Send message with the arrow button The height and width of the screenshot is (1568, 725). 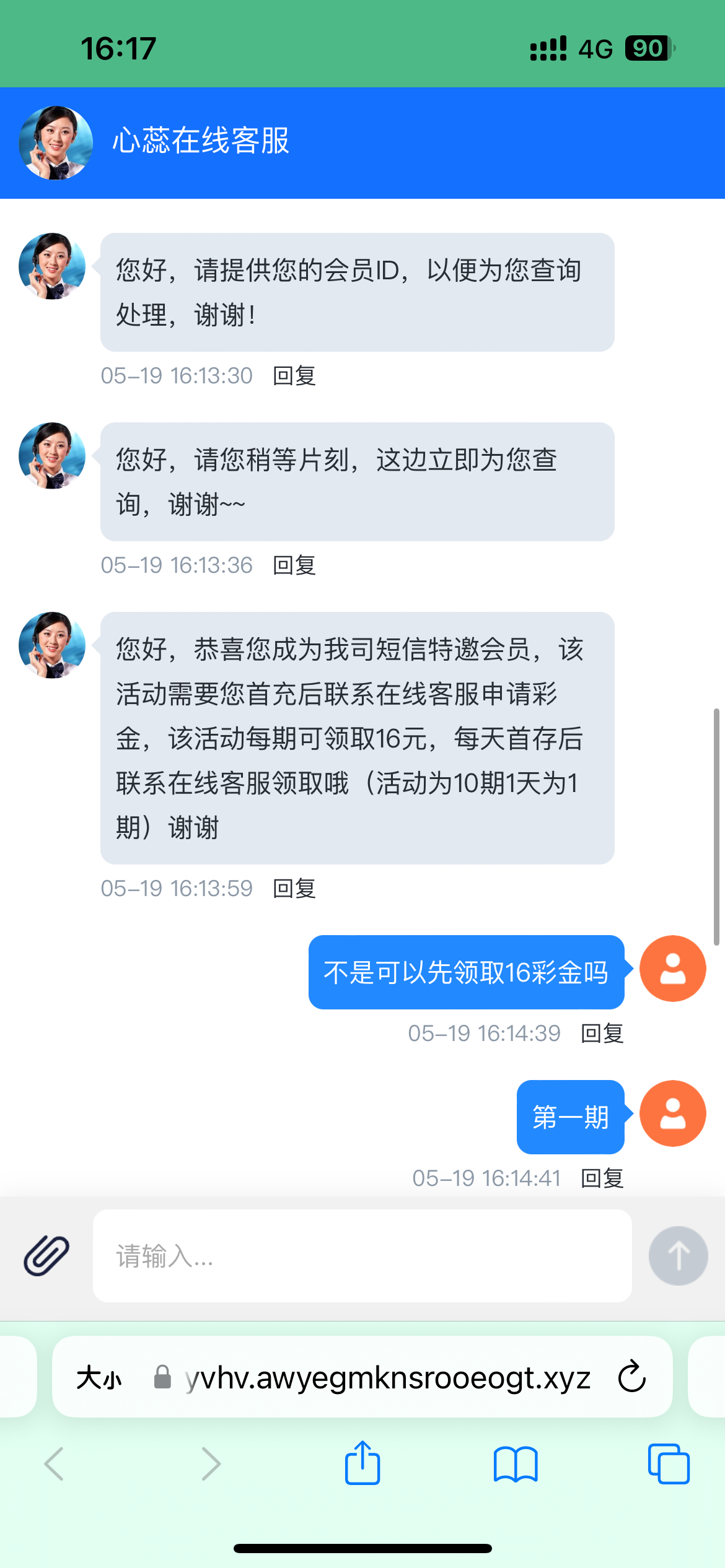pyautogui.click(x=678, y=1256)
